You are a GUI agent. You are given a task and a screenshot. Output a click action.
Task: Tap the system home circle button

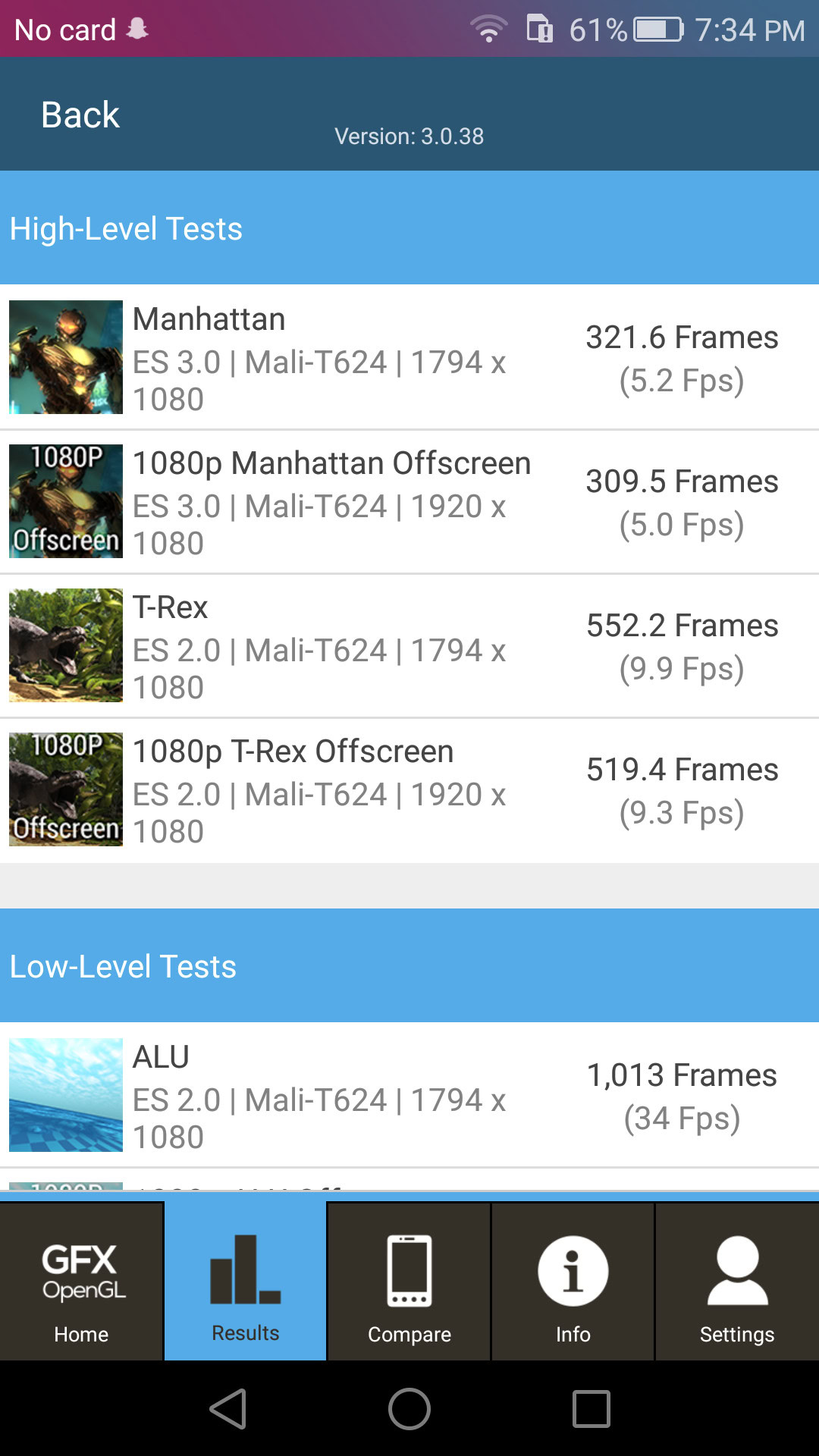coord(409,1409)
